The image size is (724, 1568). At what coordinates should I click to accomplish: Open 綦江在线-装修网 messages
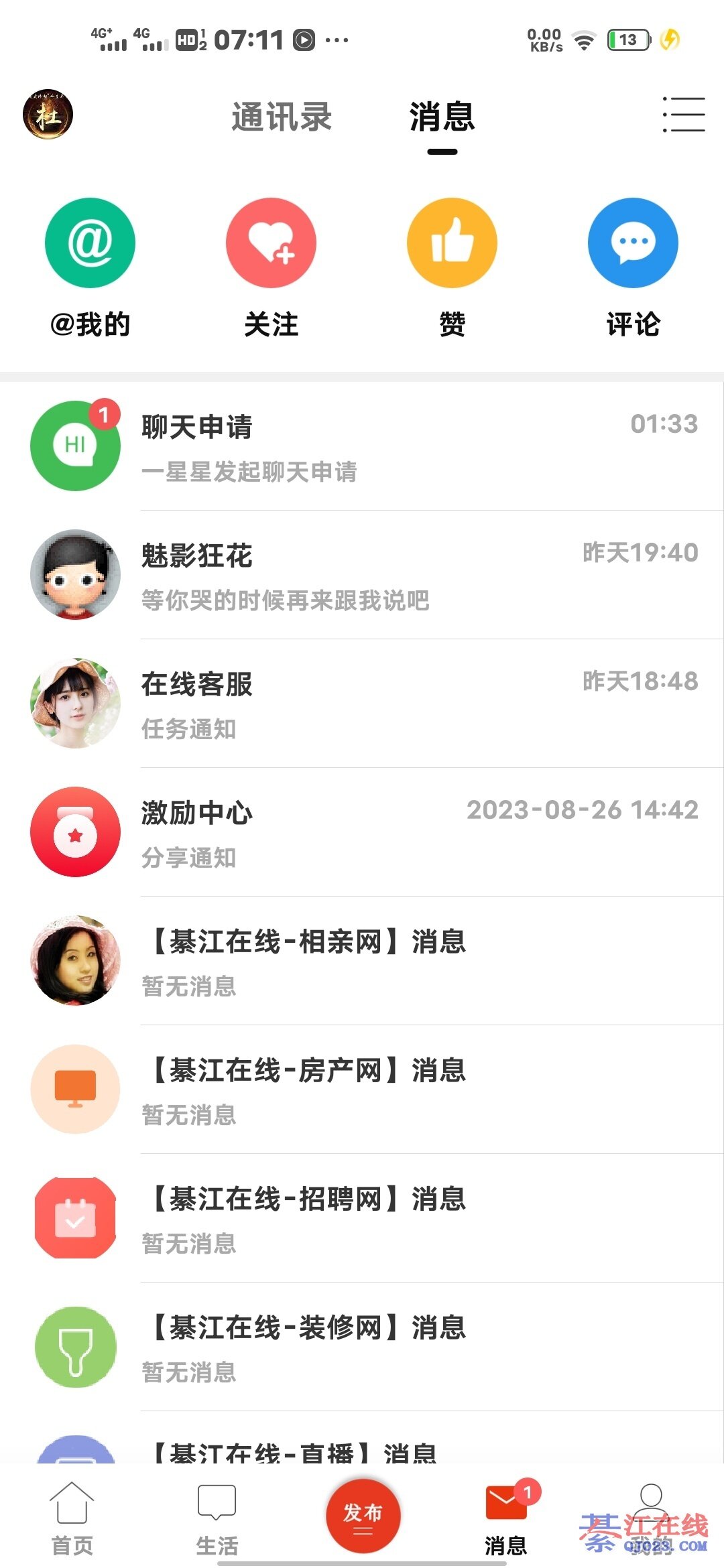point(362,1347)
